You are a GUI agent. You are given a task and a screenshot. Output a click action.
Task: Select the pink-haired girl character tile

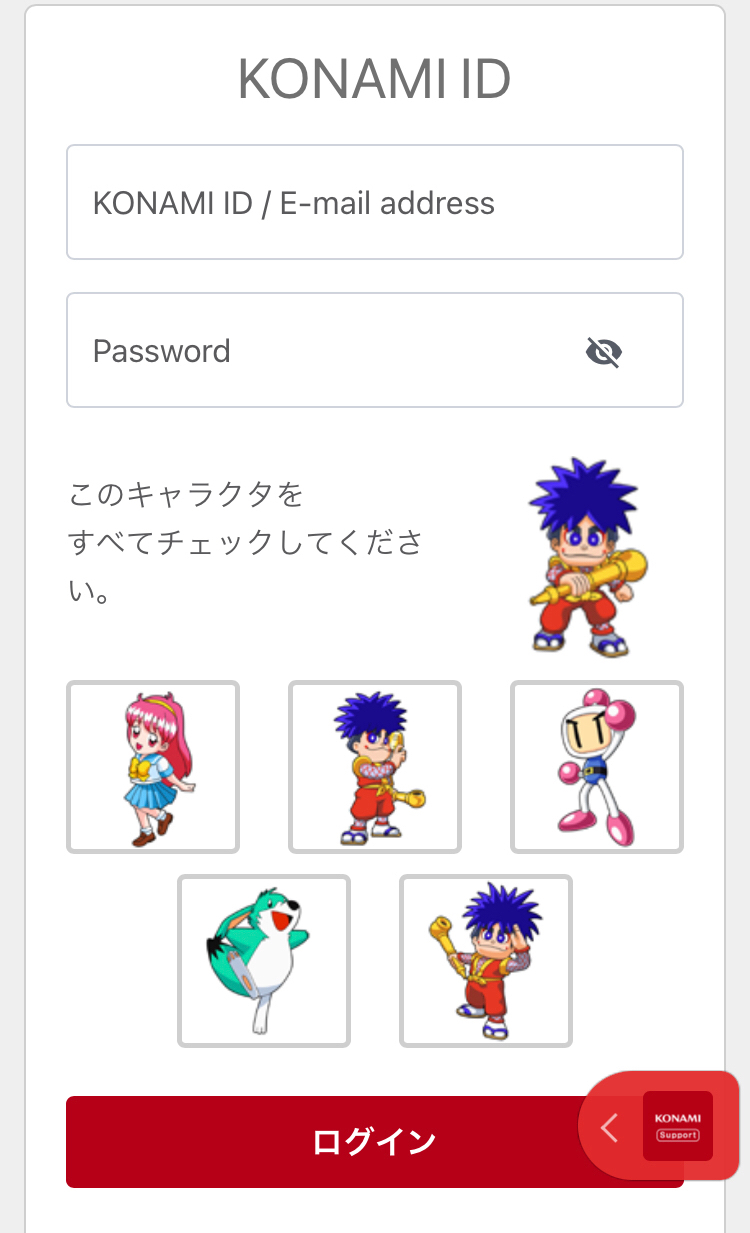[x=153, y=767]
